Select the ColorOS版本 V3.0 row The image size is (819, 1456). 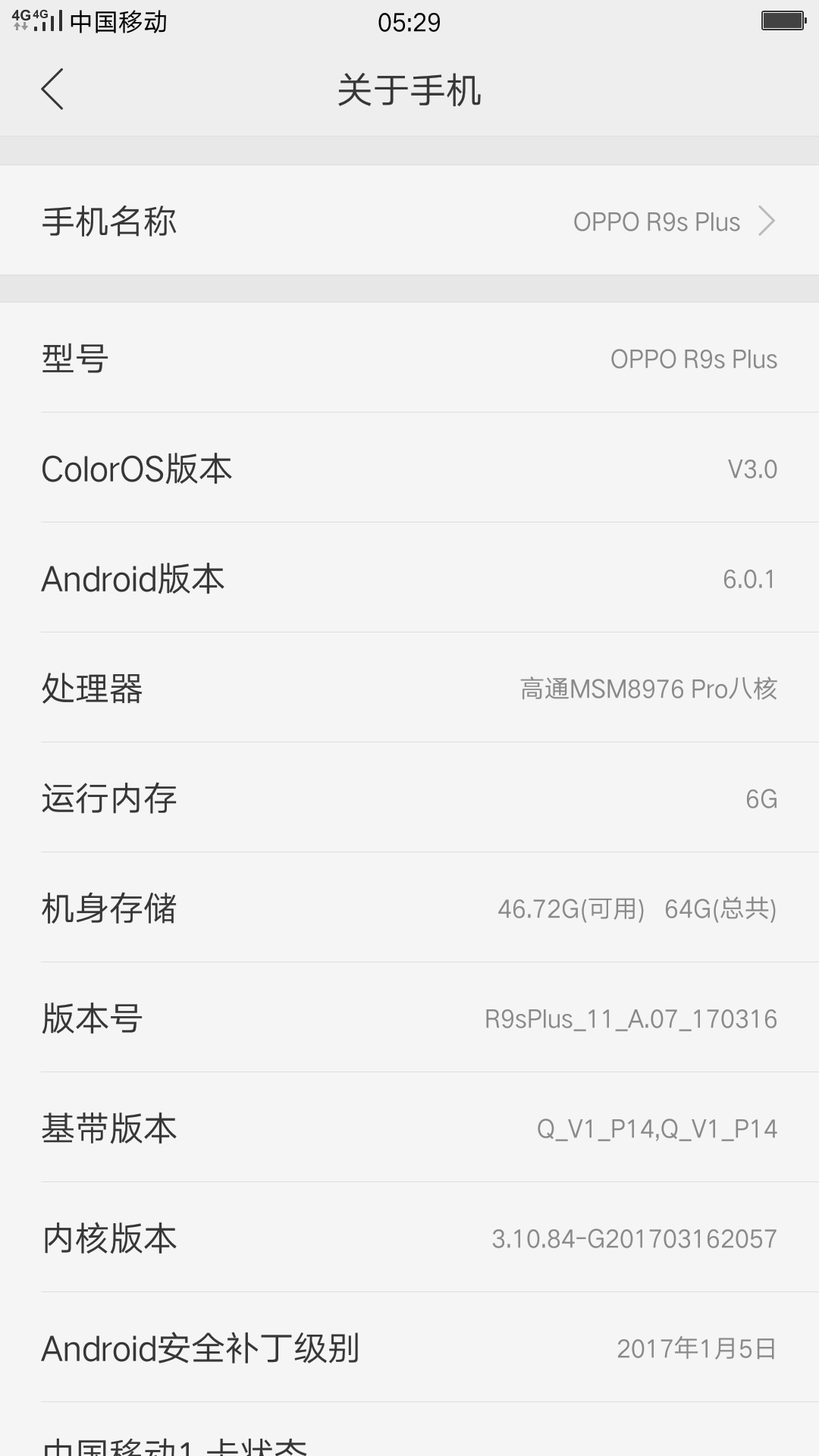[x=409, y=469]
